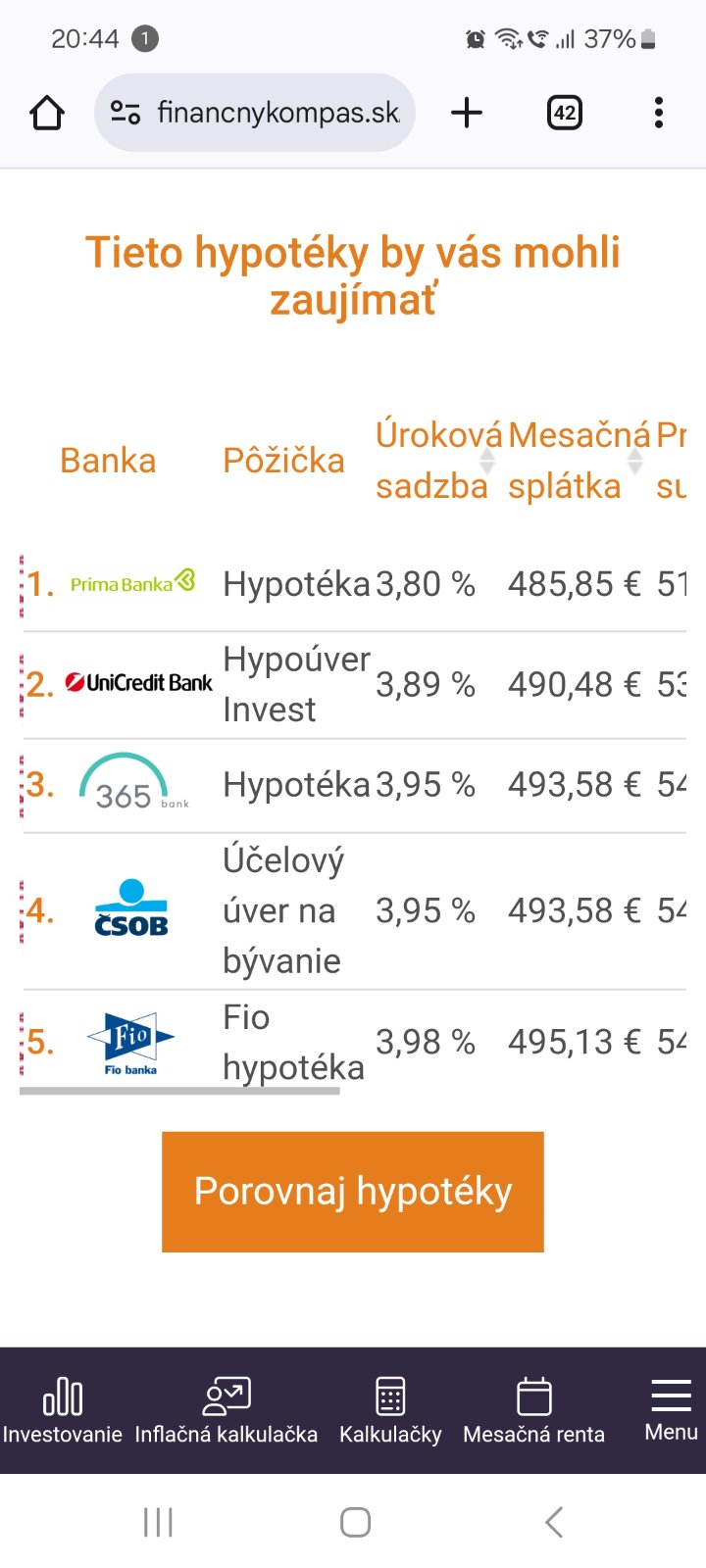Image resolution: width=706 pixels, height=1568 pixels.
Task: Open the browser overflow menu
Action: coord(659,114)
